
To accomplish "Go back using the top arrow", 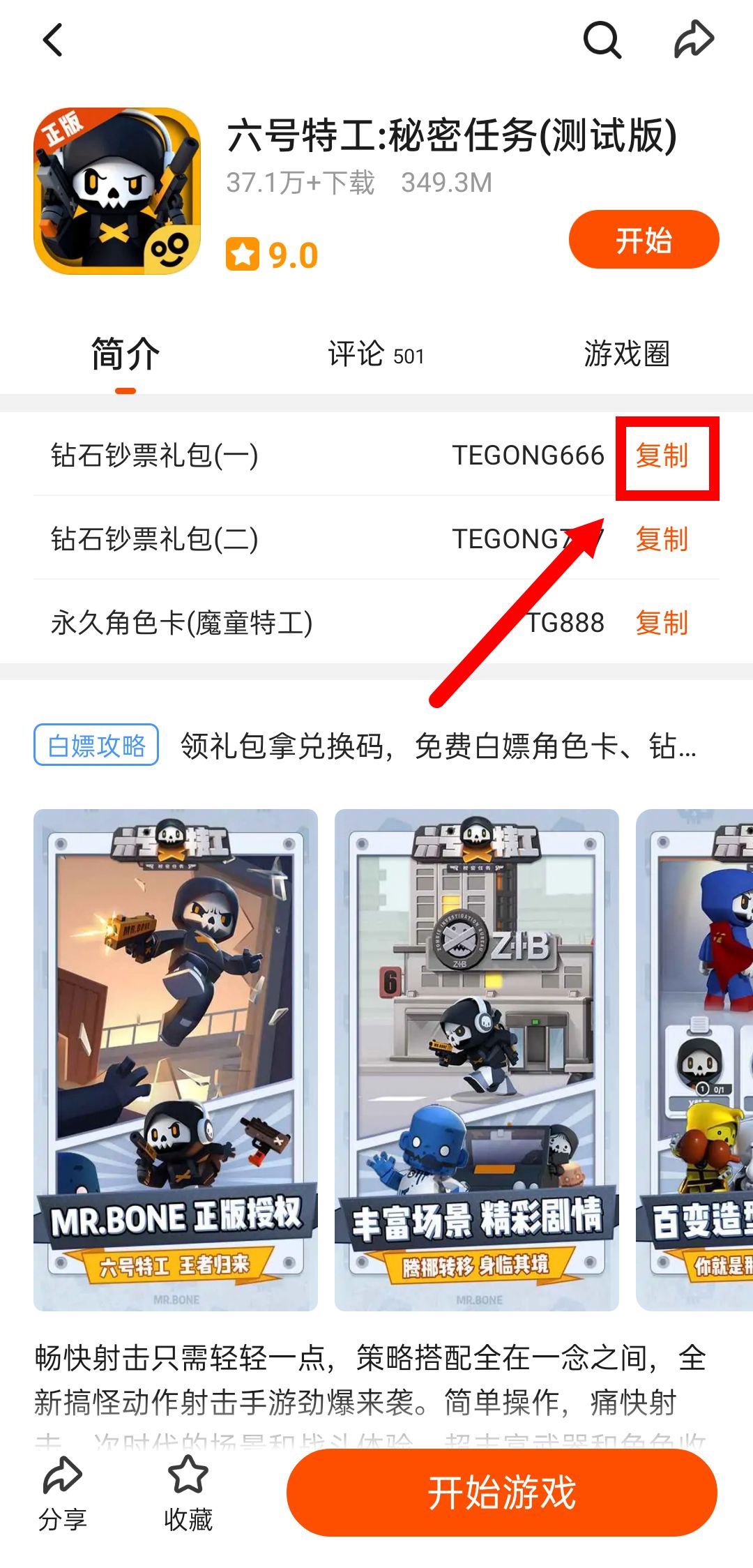I will [53, 40].
